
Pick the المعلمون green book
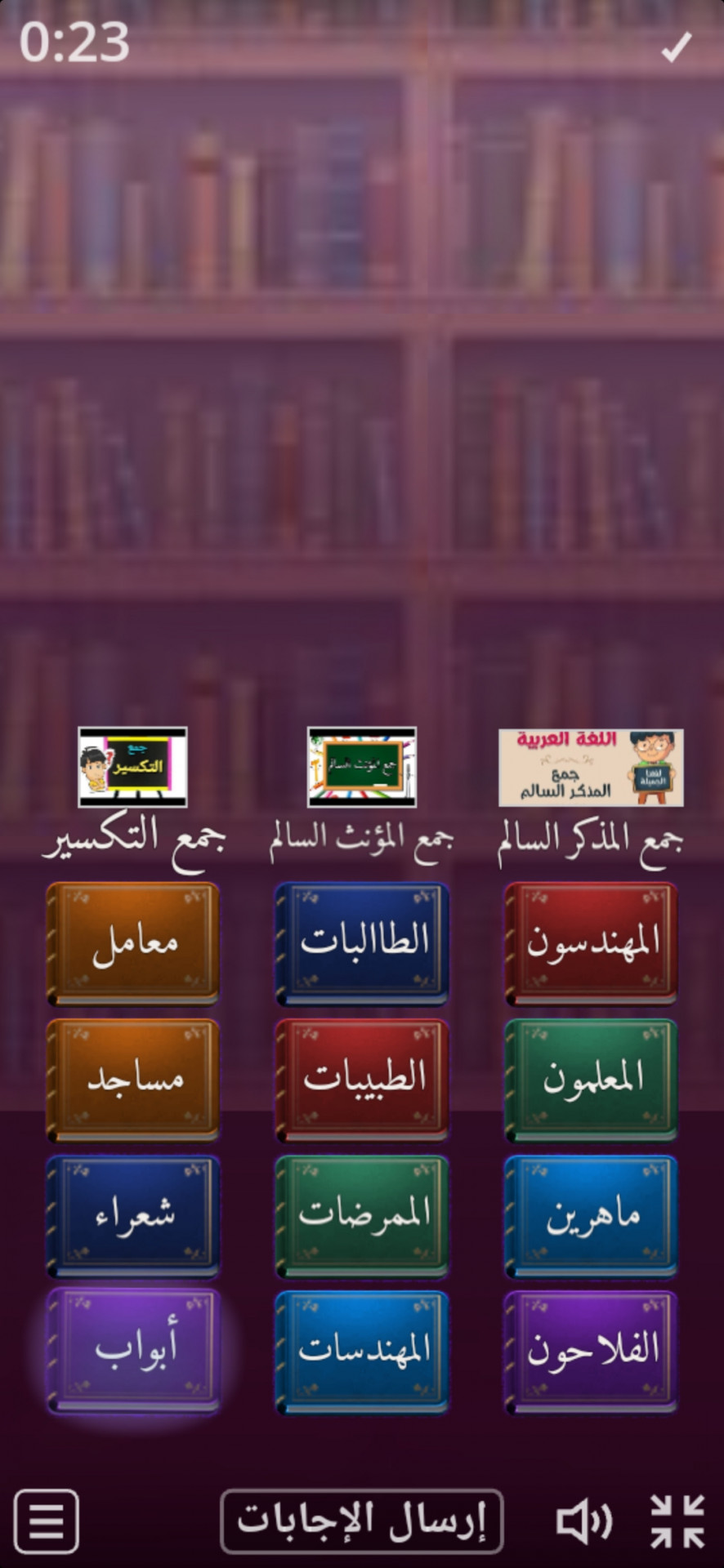(x=591, y=1079)
